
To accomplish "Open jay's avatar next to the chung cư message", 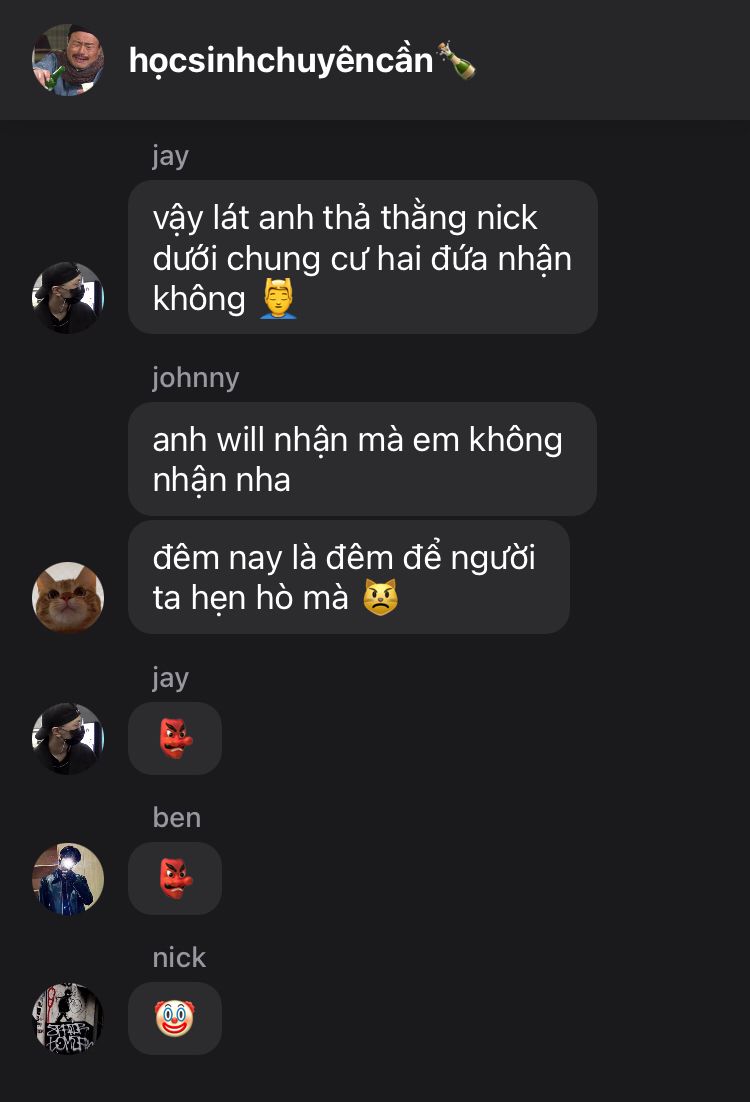I will click(68, 297).
